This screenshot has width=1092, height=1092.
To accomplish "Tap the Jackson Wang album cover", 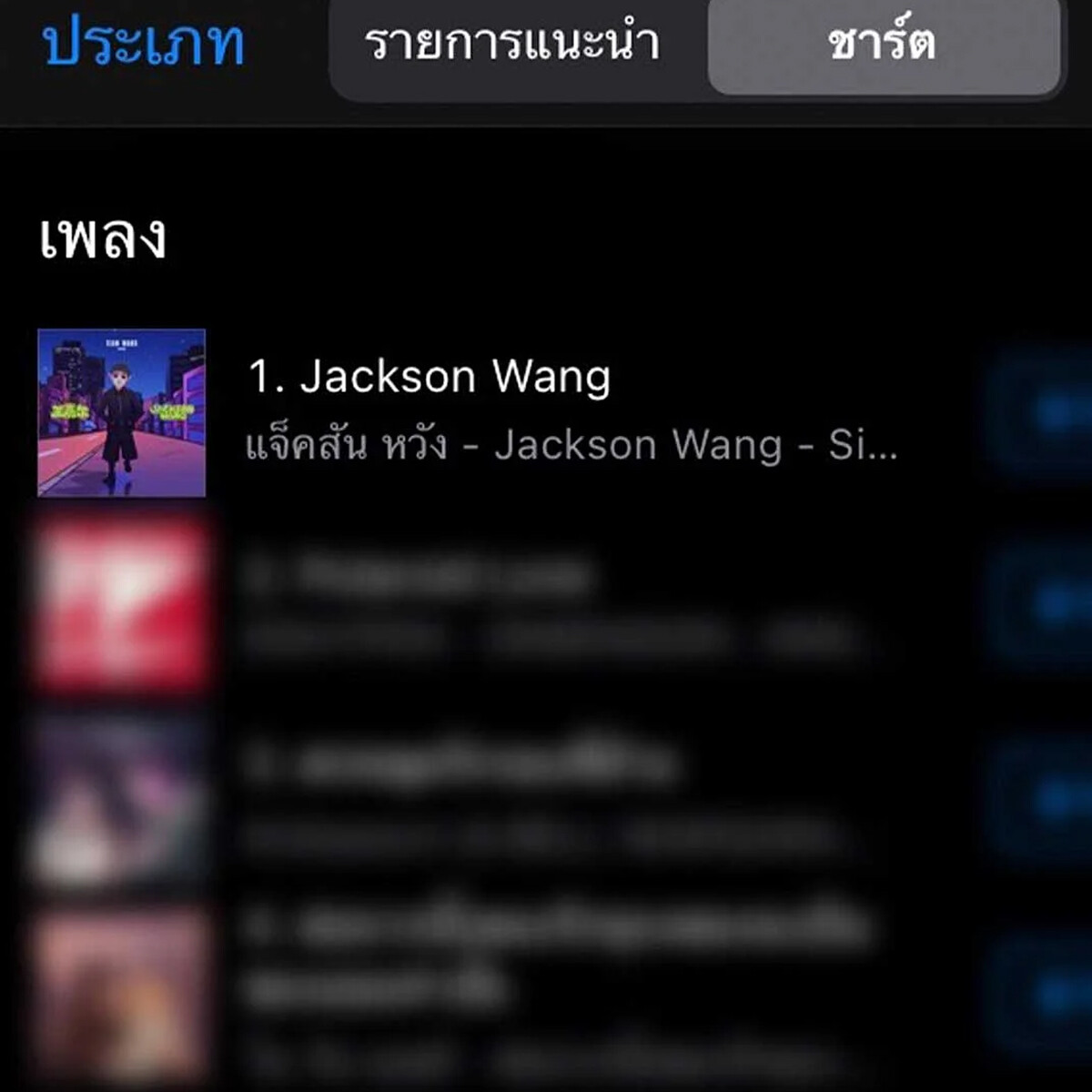I will (122, 412).
